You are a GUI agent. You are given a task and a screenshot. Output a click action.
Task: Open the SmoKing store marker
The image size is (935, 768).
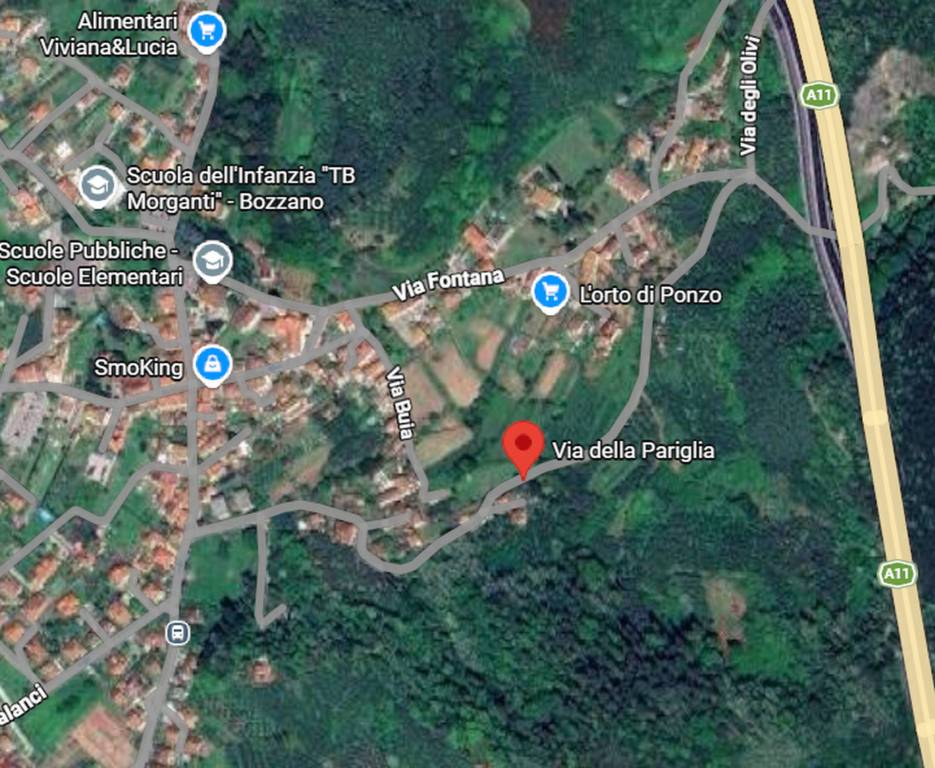[x=212, y=366]
